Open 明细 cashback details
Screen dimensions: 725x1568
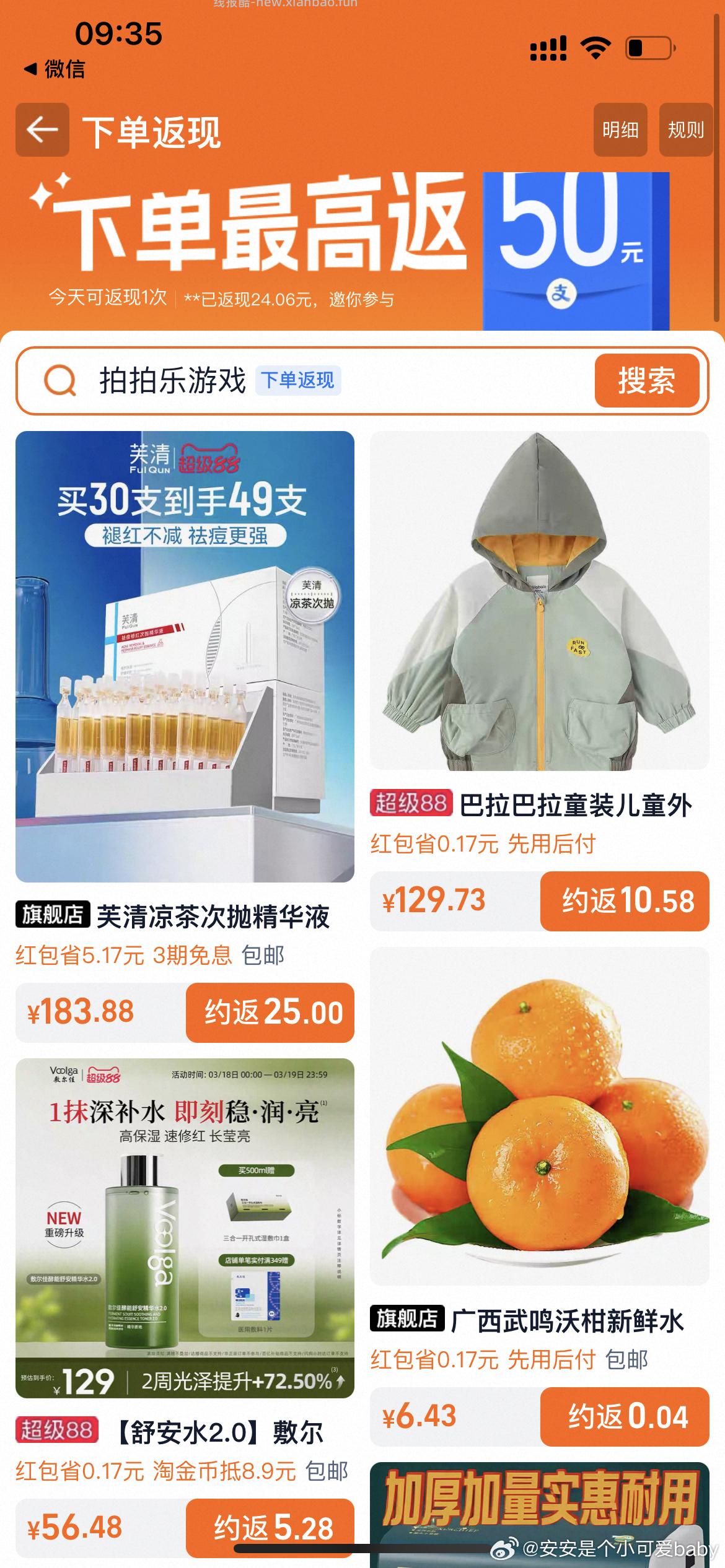pos(620,130)
